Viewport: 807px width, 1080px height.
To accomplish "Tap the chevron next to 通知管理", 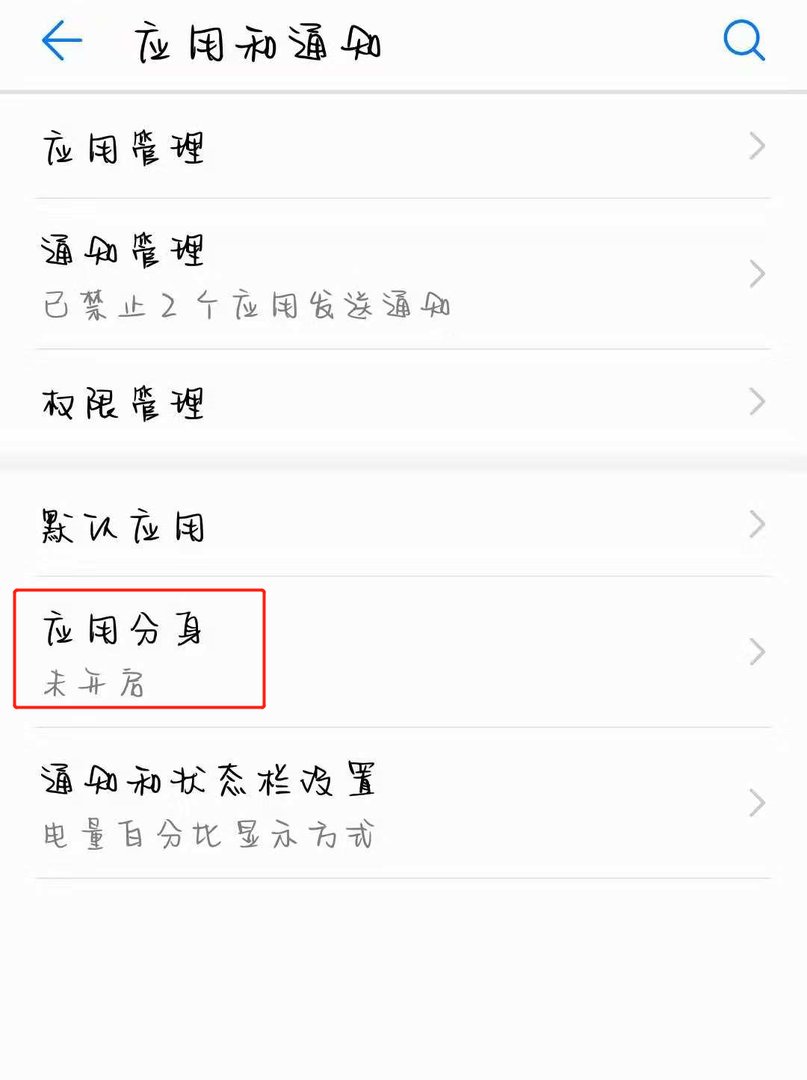I will 756,275.
